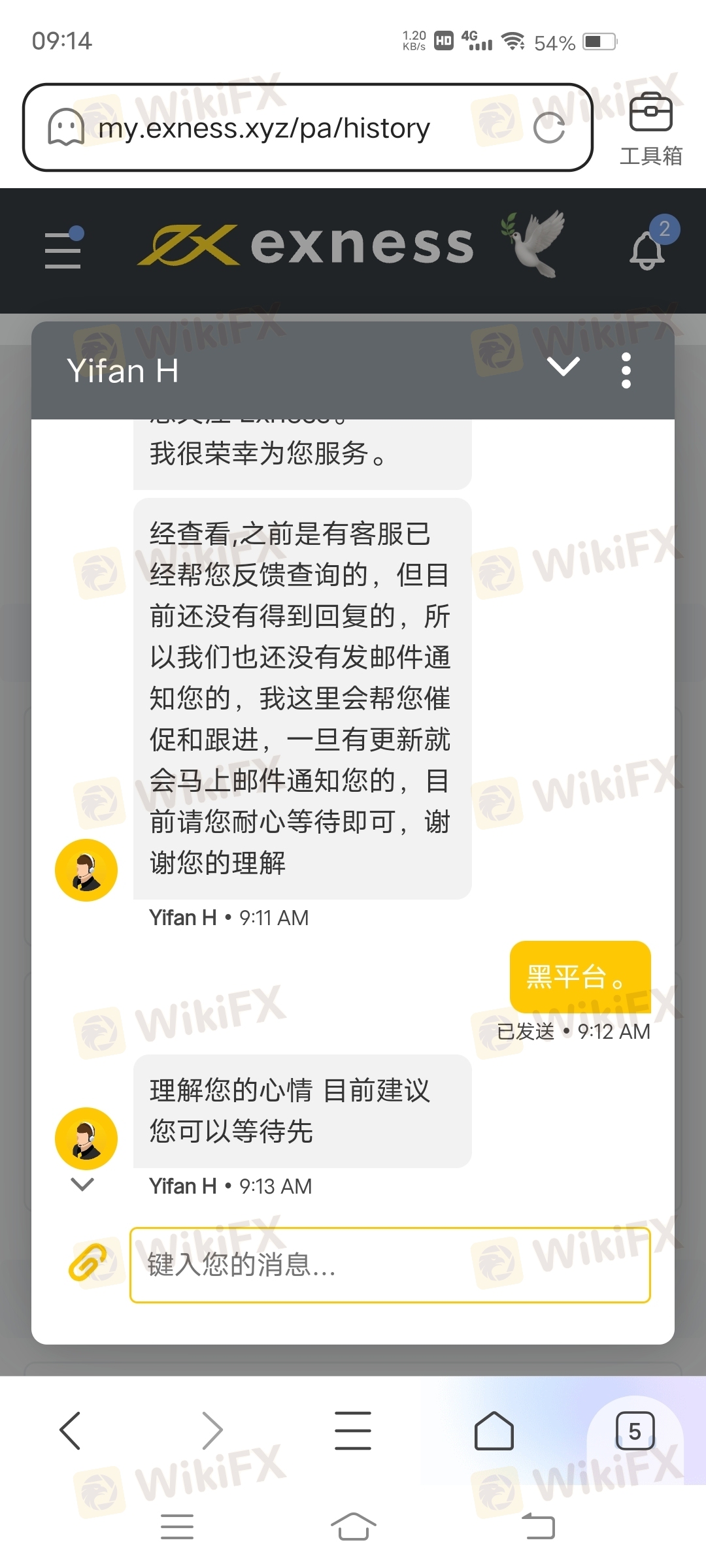The height and width of the screenshot is (1568, 706).
Task: Open the Exness hamburger menu
Action: pyautogui.click(x=63, y=249)
